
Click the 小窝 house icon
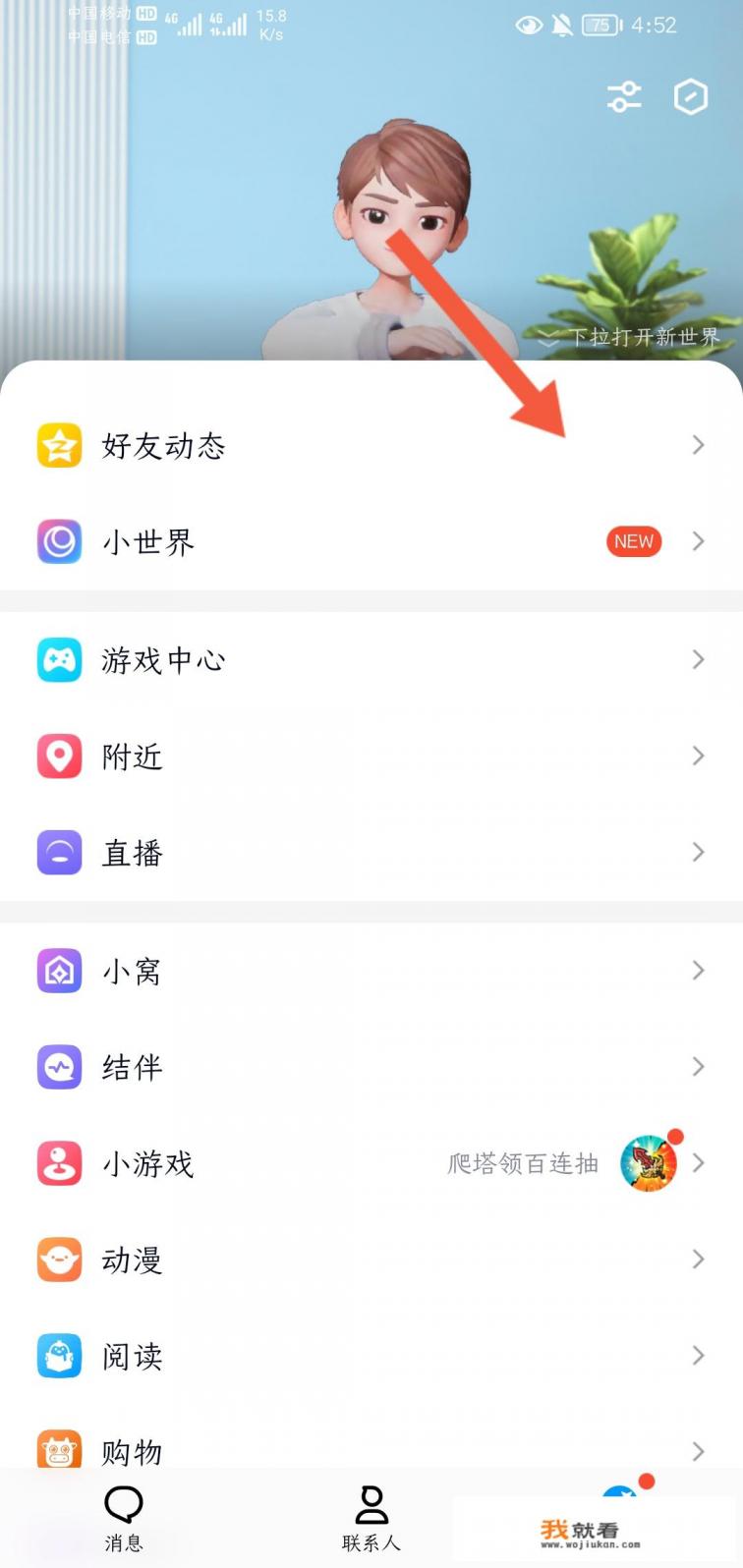tap(59, 971)
